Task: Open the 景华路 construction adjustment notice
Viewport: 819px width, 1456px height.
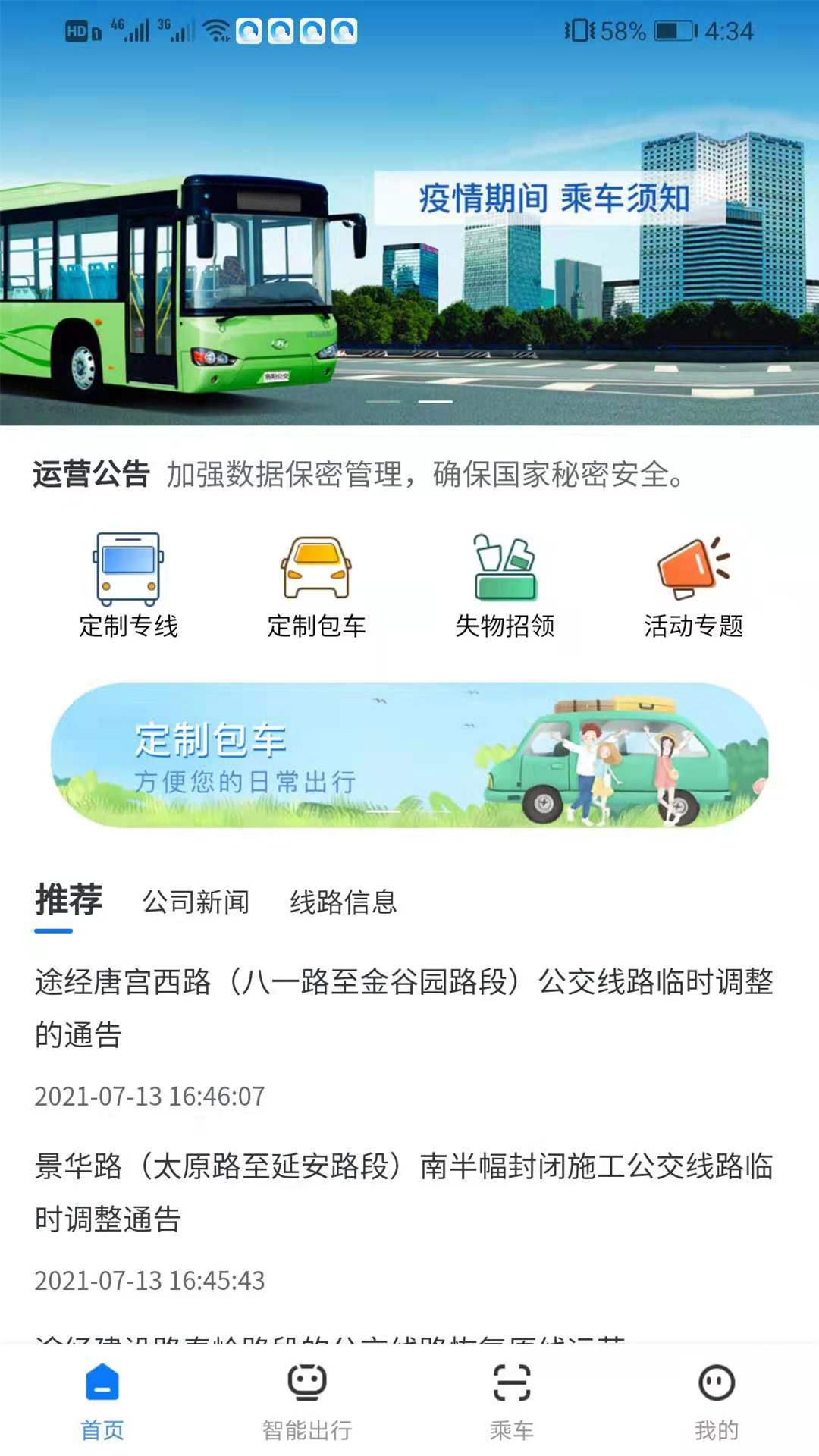Action: pyautogui.click(x=403, y=1192)
